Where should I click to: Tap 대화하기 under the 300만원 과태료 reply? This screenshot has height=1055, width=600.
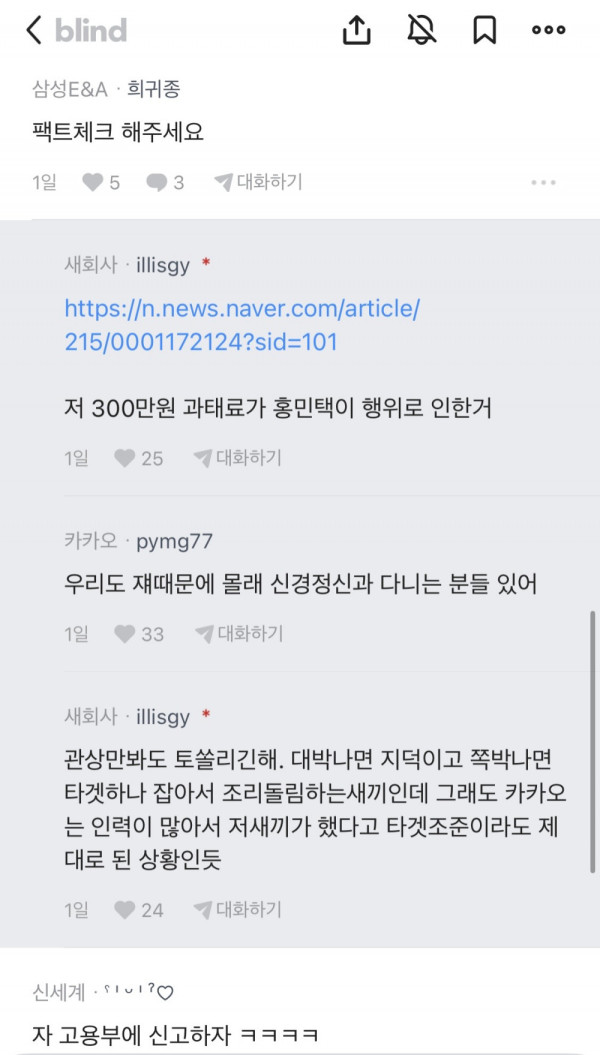pos(238,458)
